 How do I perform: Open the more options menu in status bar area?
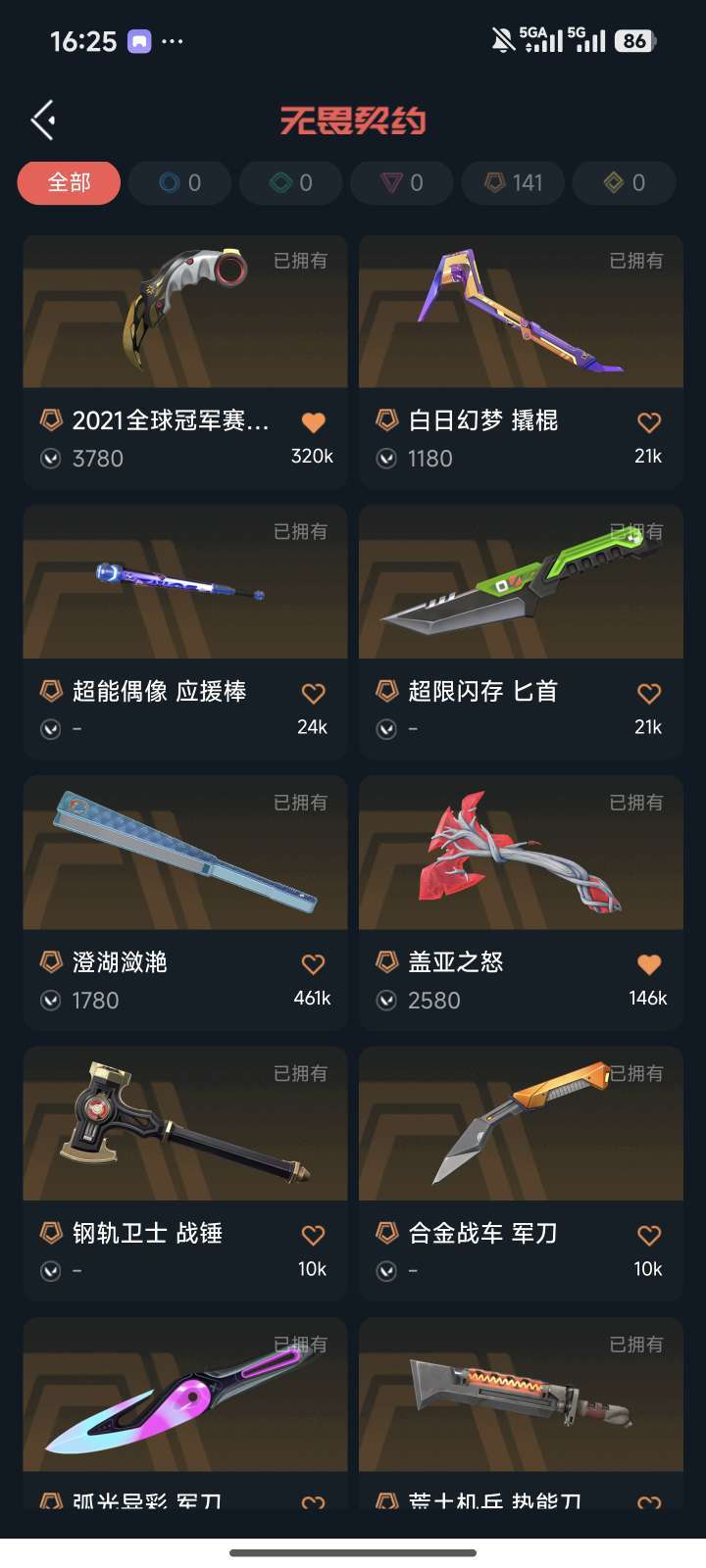(170, 41)
